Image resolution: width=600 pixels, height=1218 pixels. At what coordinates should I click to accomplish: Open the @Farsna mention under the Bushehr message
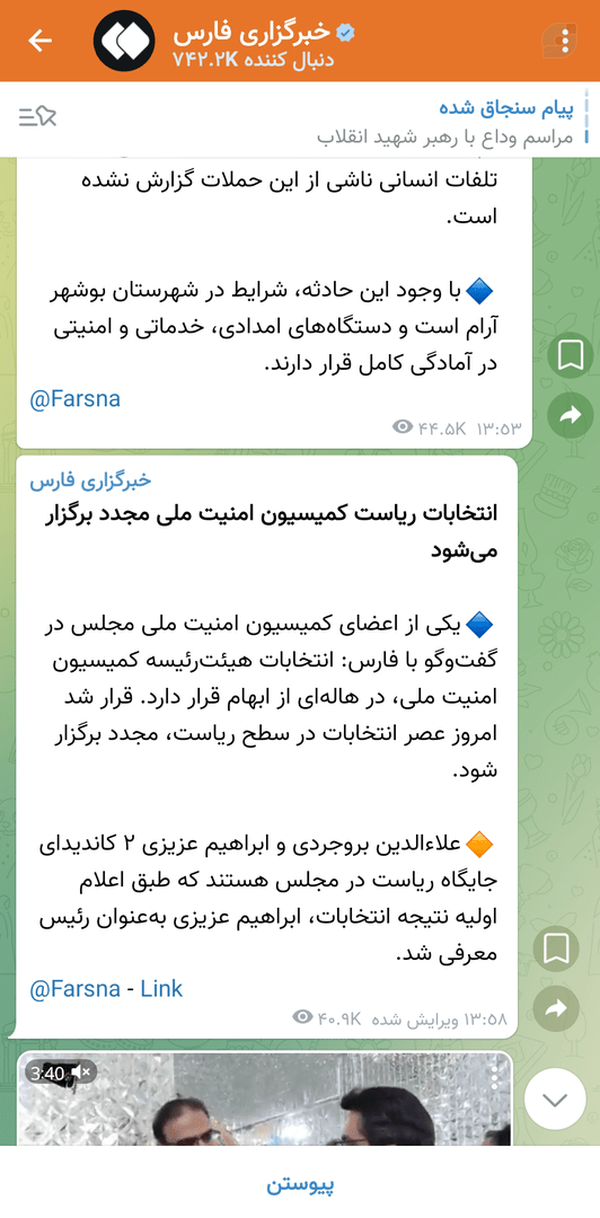pyautogui.click(x=75, y=398)
